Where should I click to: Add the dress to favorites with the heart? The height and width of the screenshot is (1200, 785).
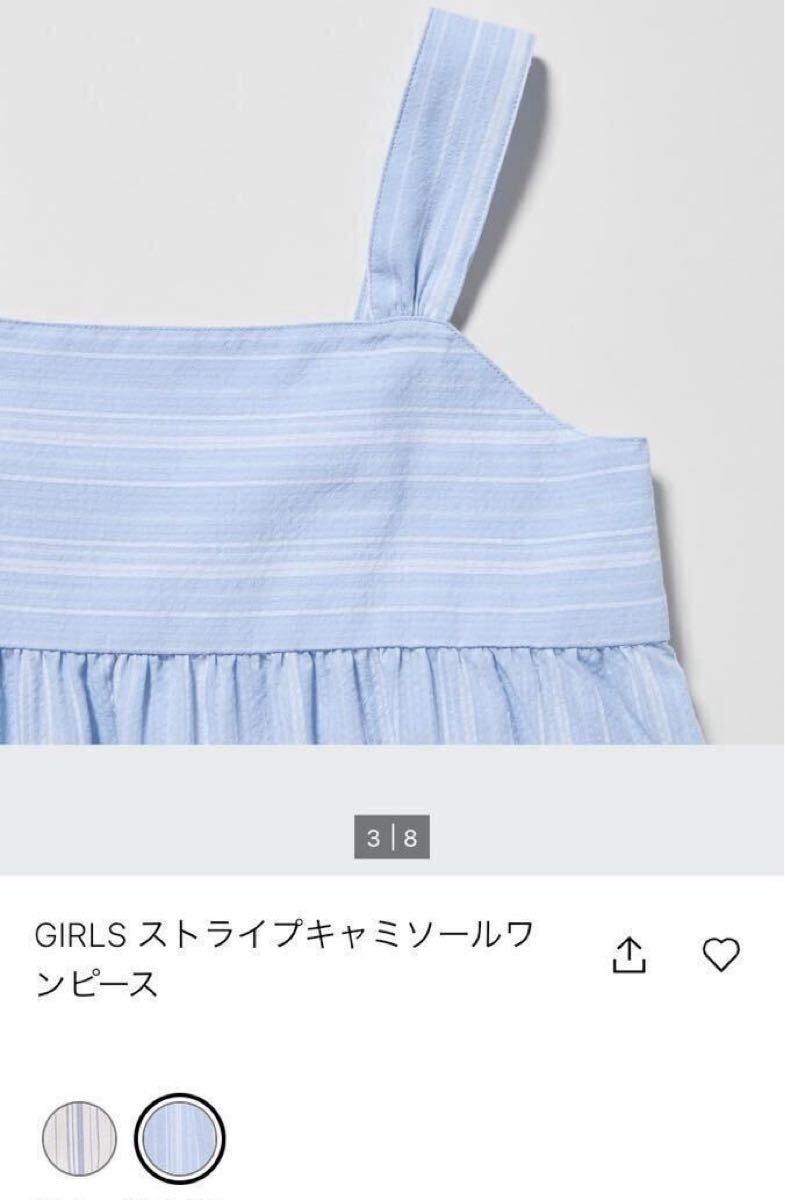pos(721,956)
